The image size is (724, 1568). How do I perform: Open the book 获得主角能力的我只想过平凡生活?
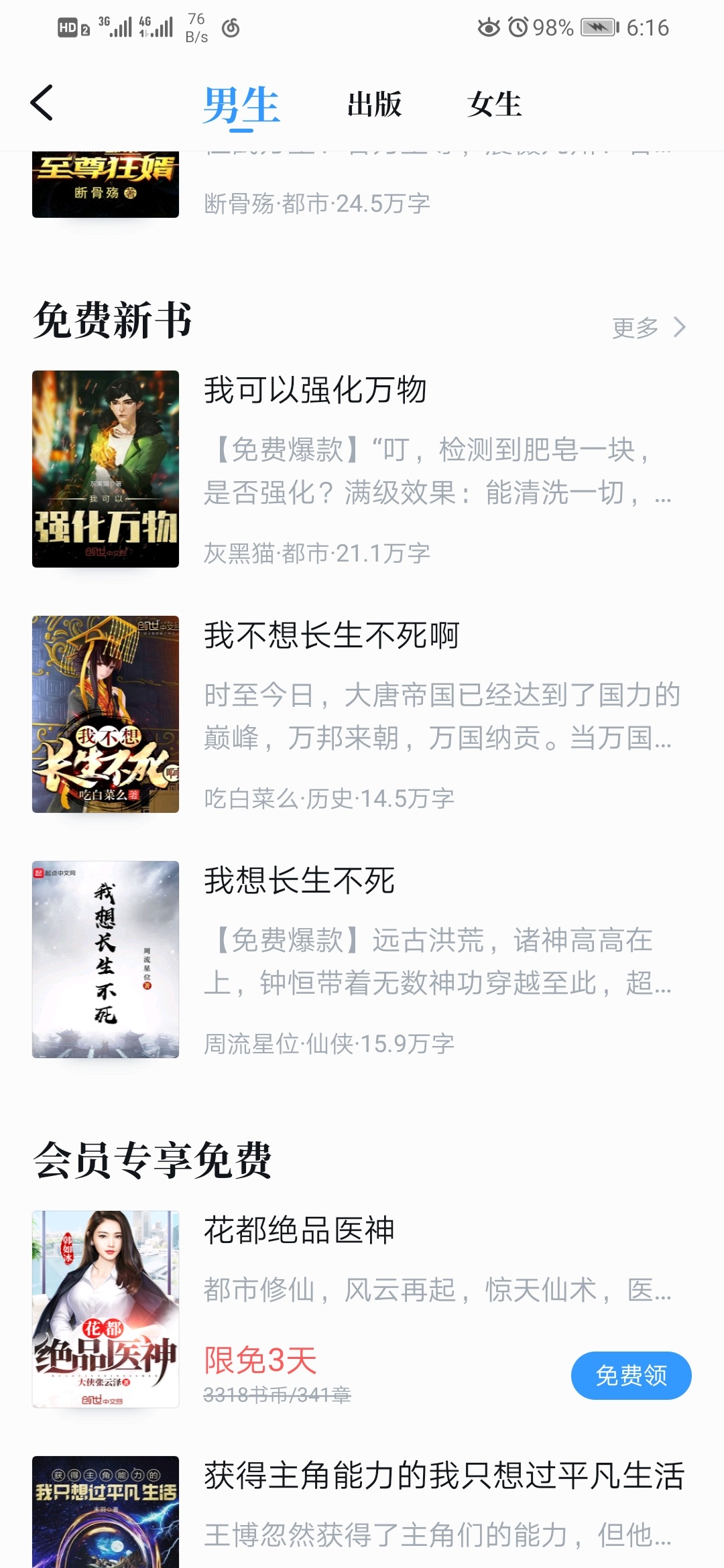442,1476
